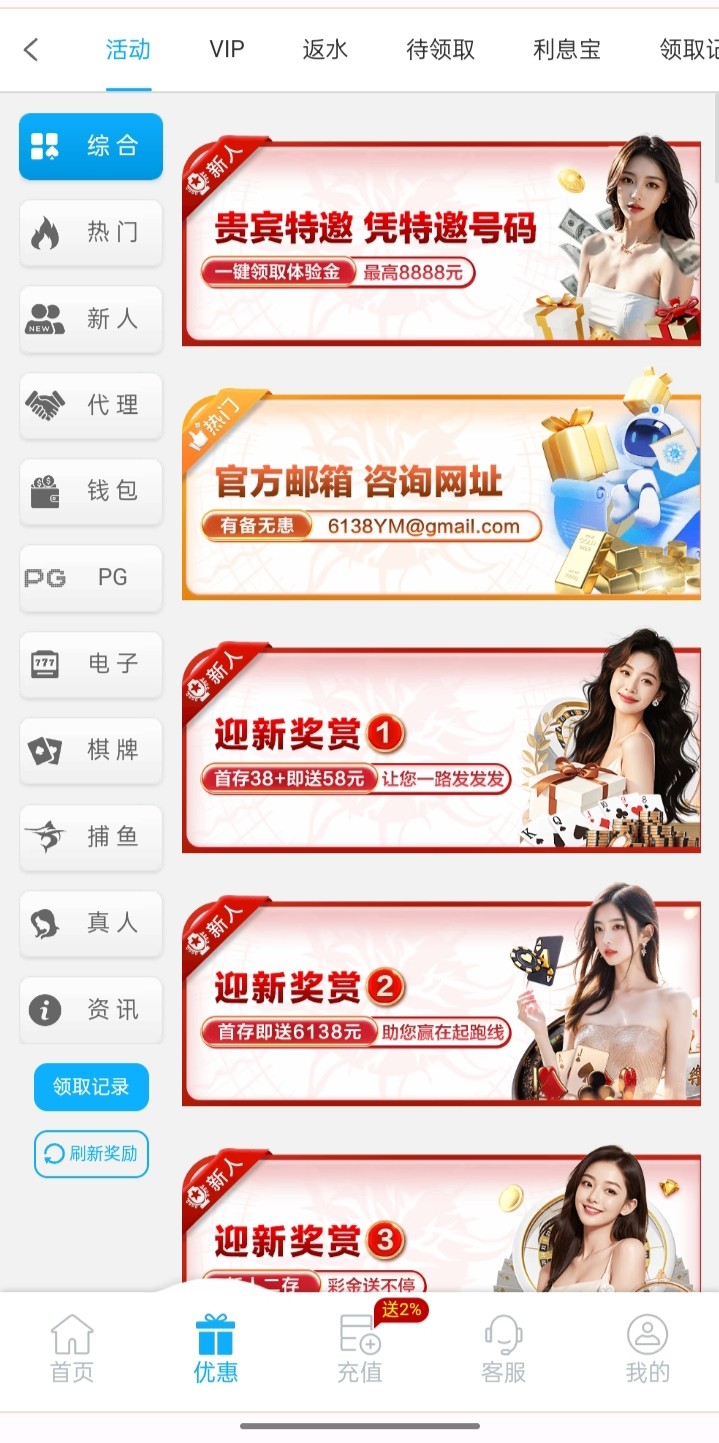Switch to the VIP tab
The height and width of the screenshot is (1443, 719).
click(x=227, y=50)
